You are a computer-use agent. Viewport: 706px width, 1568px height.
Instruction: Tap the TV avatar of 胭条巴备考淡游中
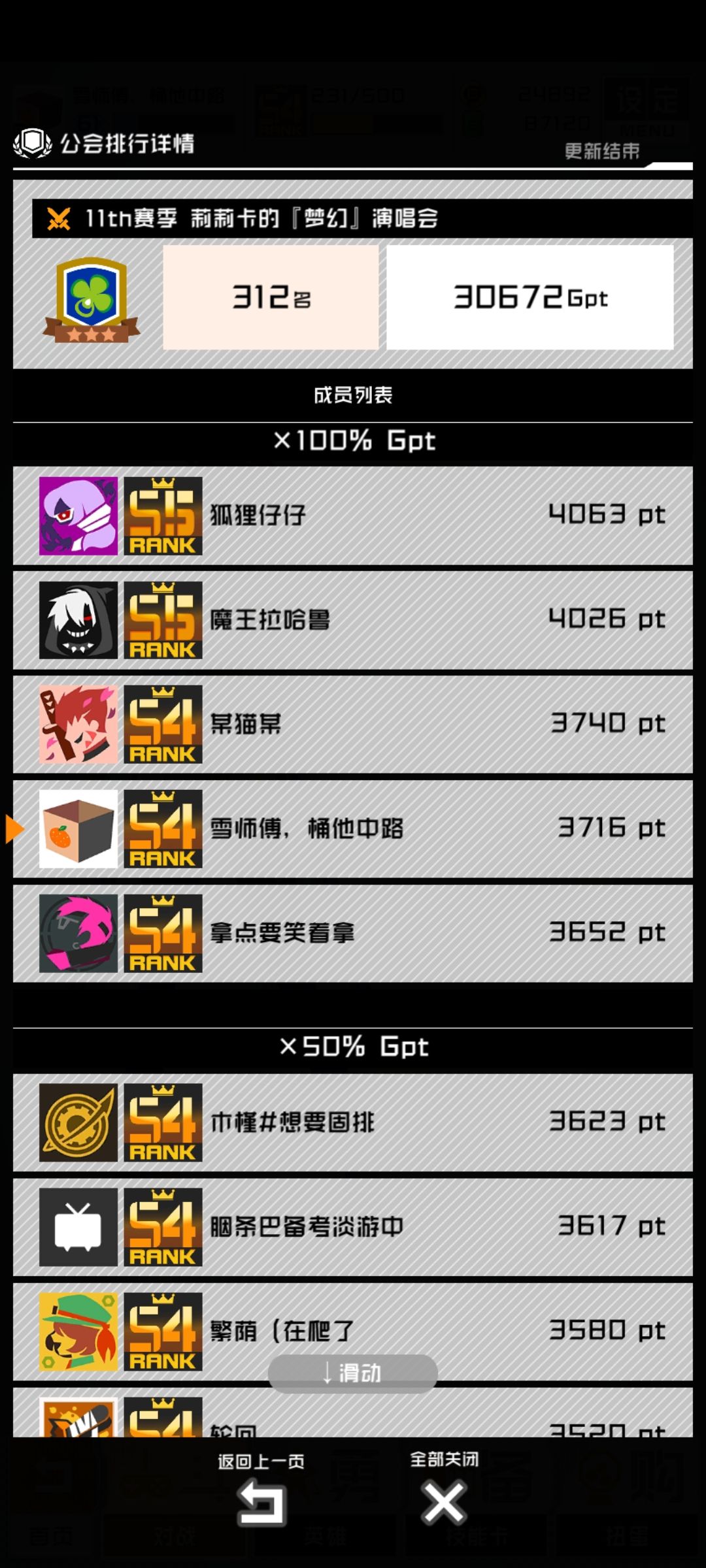[77, 1227]
